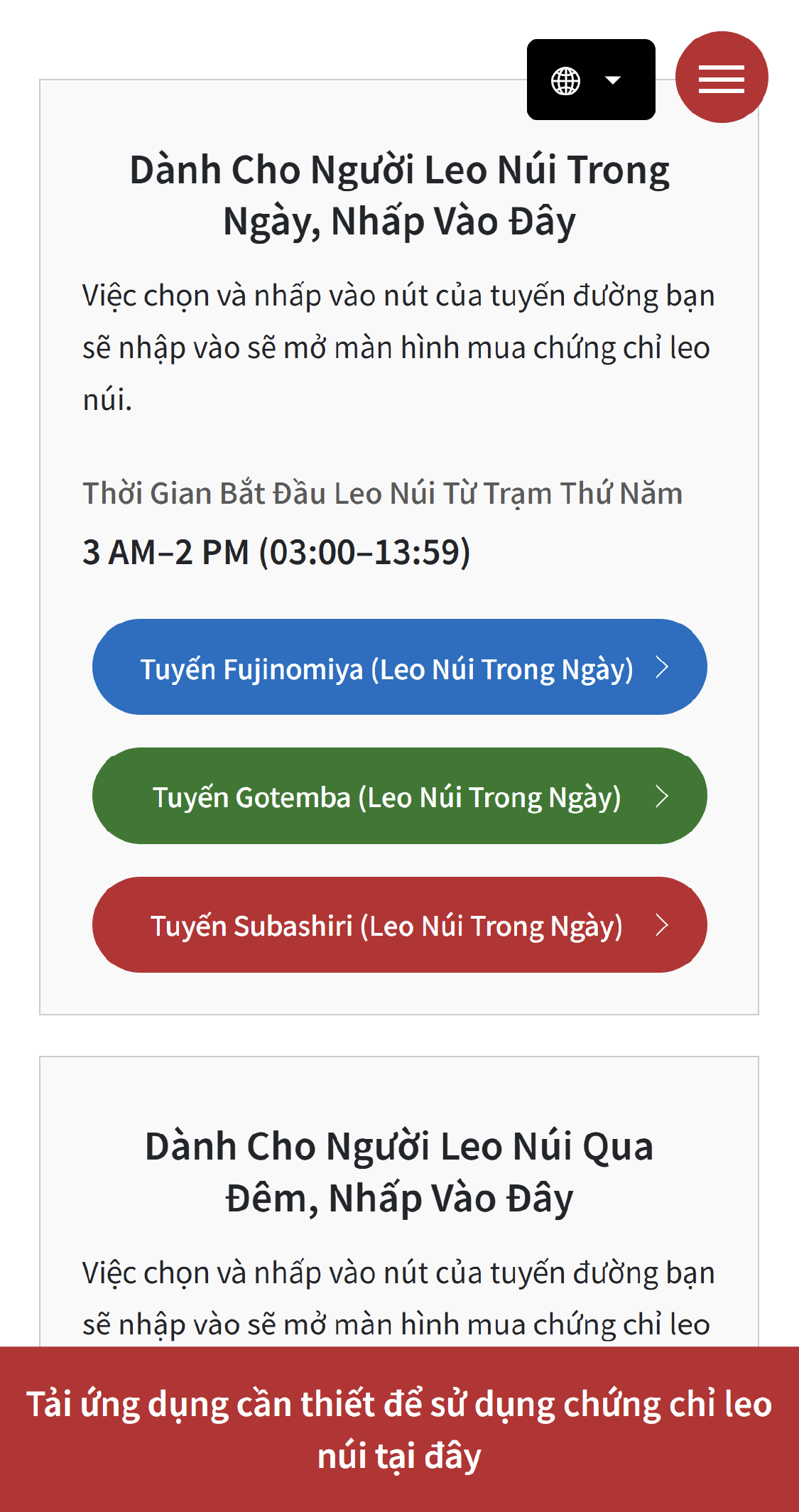The image size is (799, 1512).
Task: Tap Tuyến Subashiri (Leo Núi Trong Ngày)
Action: click(400, 924)
